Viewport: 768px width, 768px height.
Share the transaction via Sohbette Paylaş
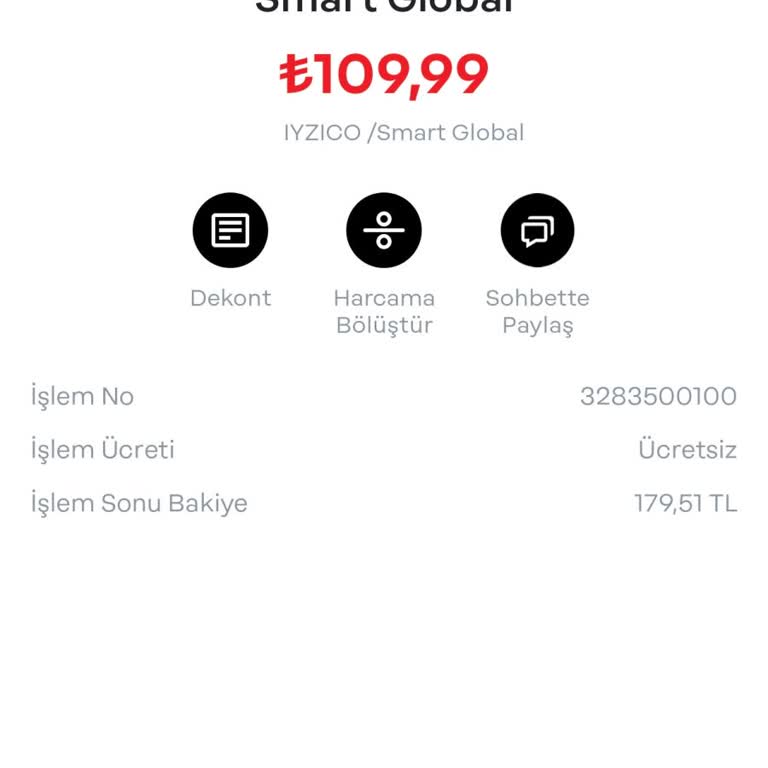click(537, 231)
